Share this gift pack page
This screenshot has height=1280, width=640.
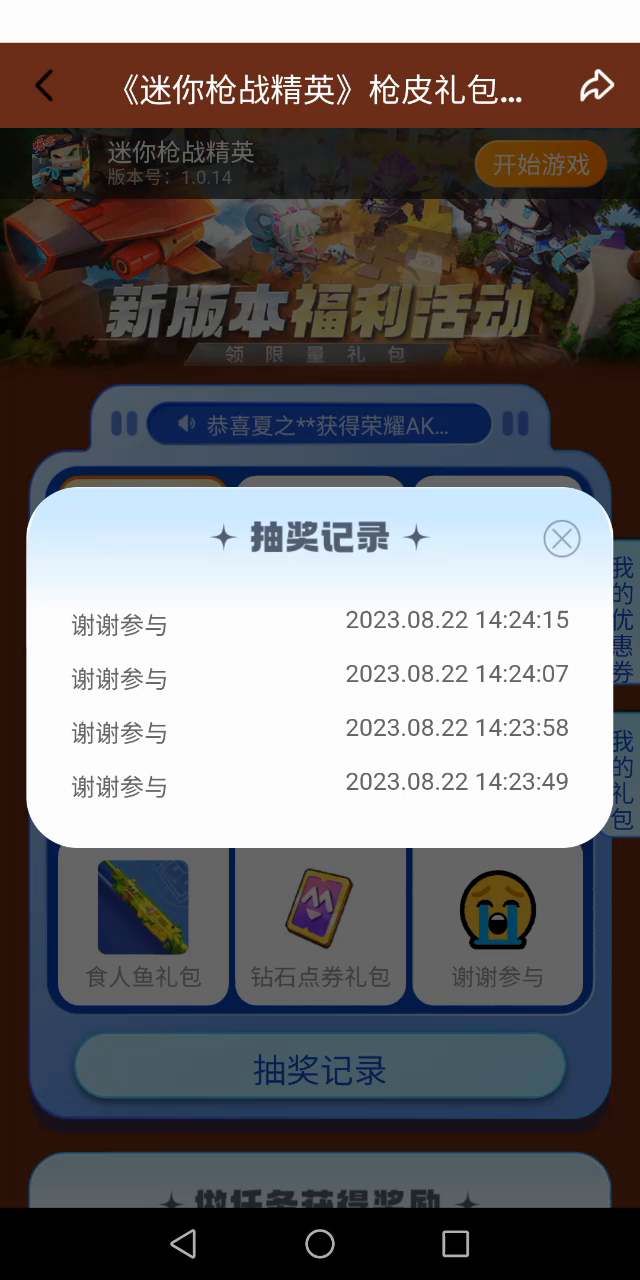pyautogui.click(x=597, y=86)
